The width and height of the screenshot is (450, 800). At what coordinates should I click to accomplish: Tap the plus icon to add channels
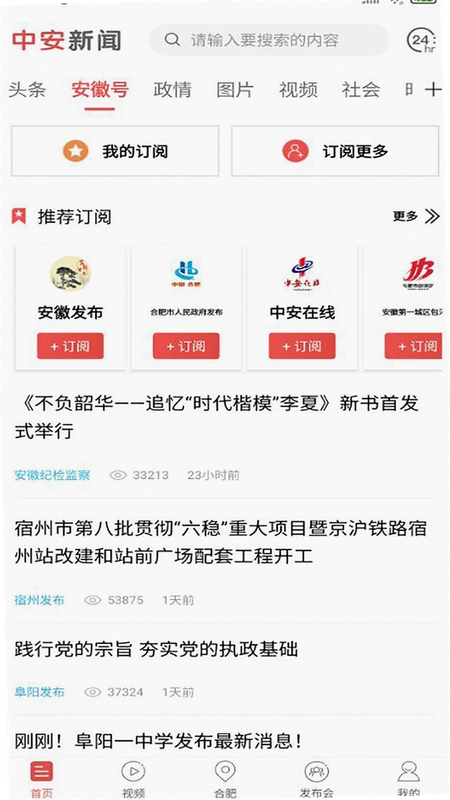[433, 90]
